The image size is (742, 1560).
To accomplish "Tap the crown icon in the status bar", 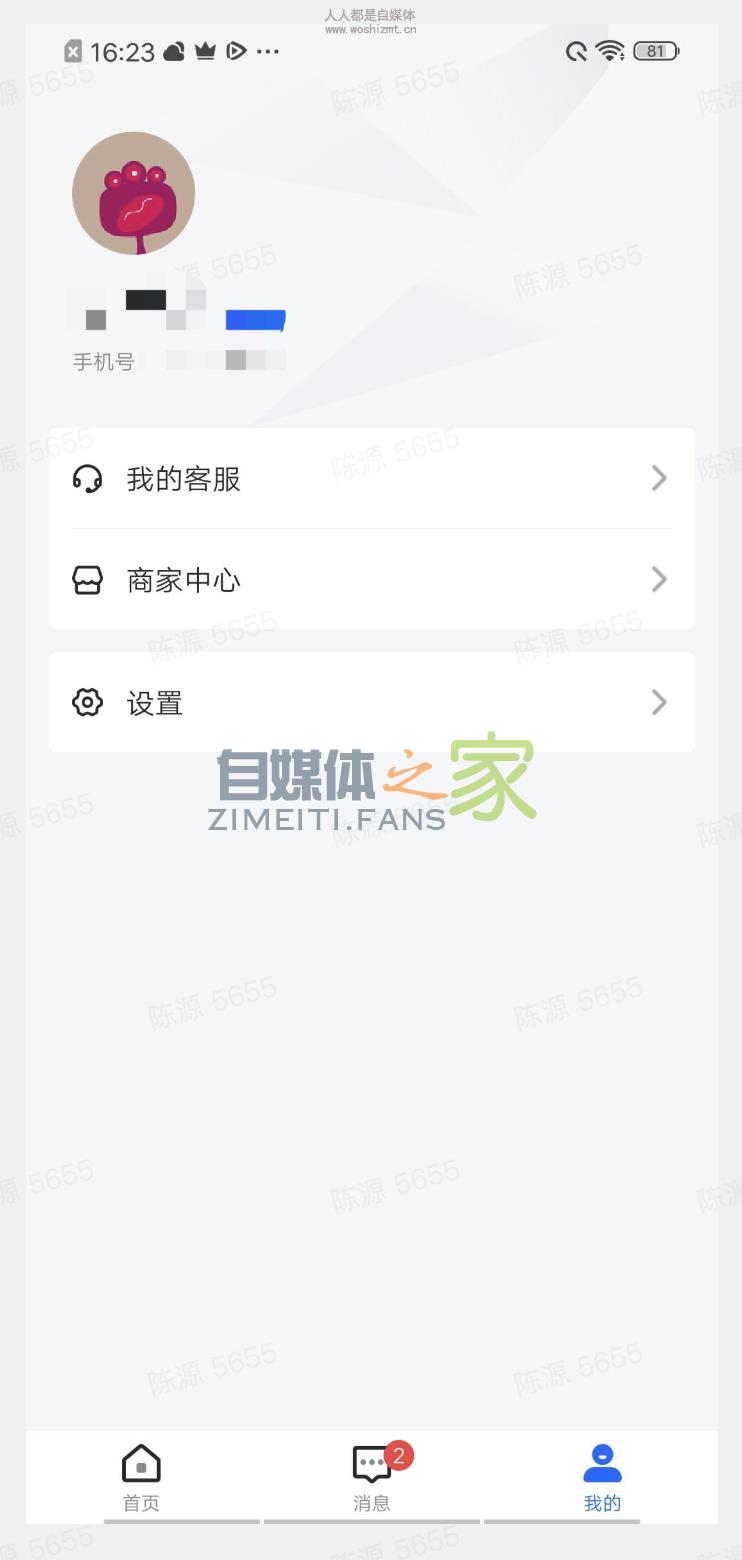I will tap(205, 51).
